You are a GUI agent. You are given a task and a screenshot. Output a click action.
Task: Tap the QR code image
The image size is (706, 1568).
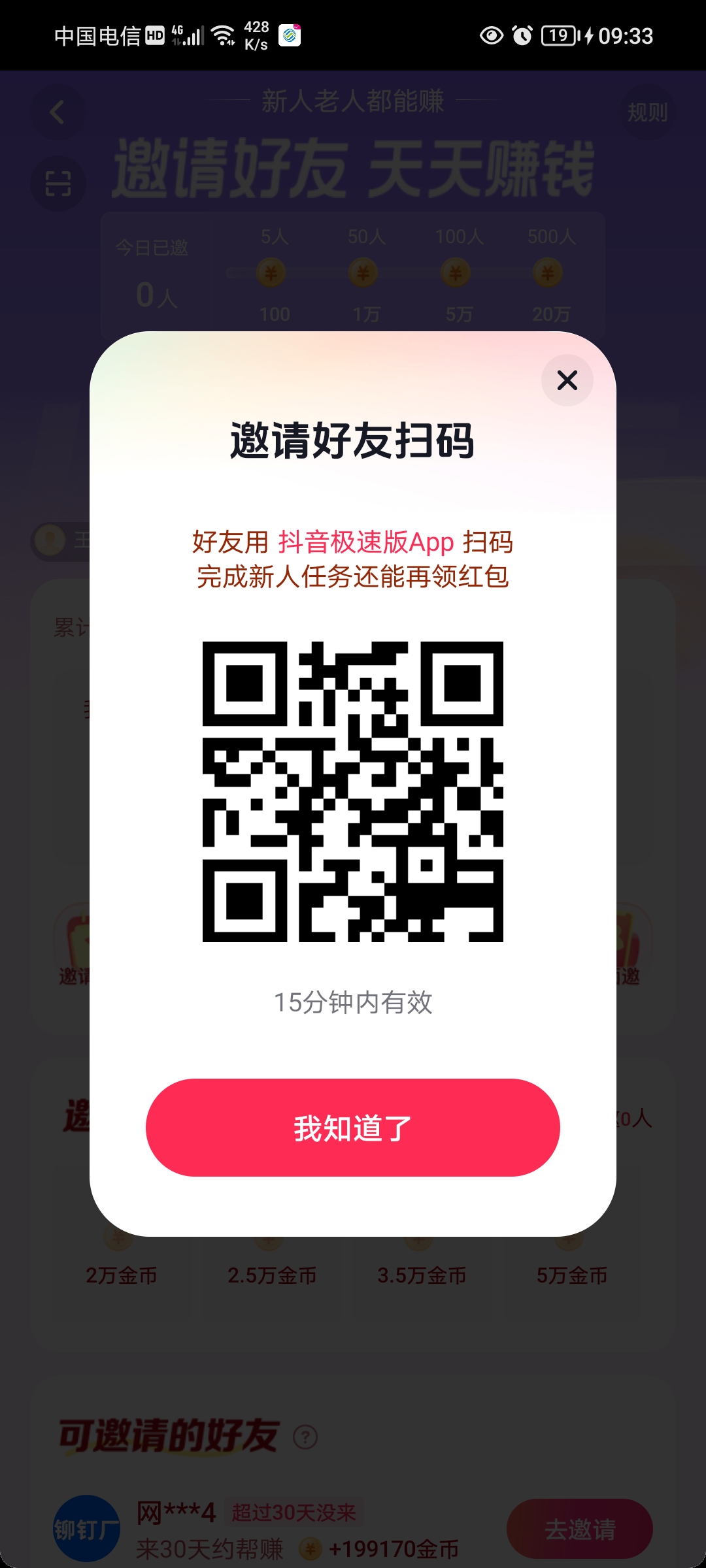click(x=353, y=791)
